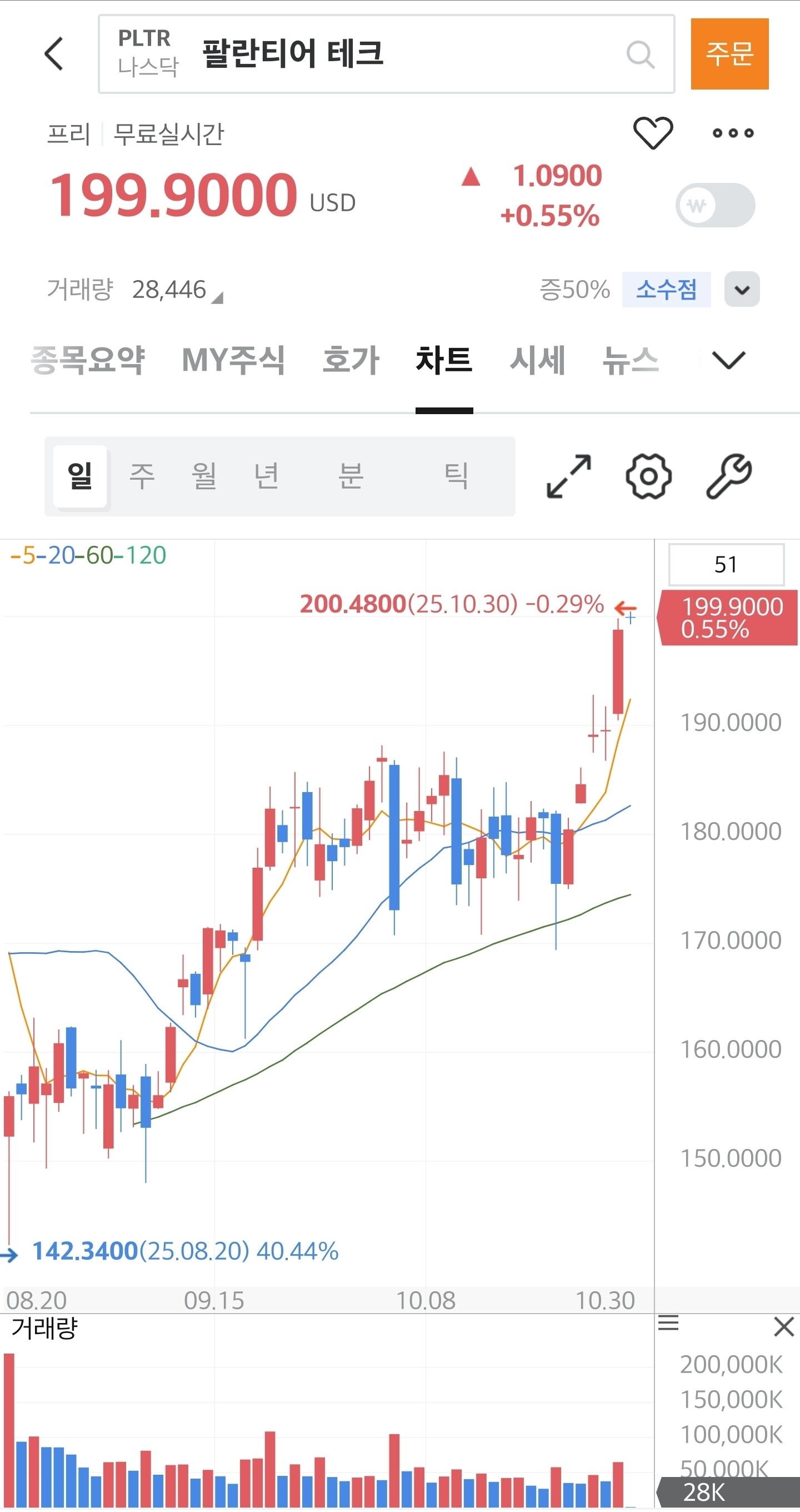This screenshot has width=800, height=1512.
Task: Expand the dropdown next to 소수점
Action: point(742,290)
